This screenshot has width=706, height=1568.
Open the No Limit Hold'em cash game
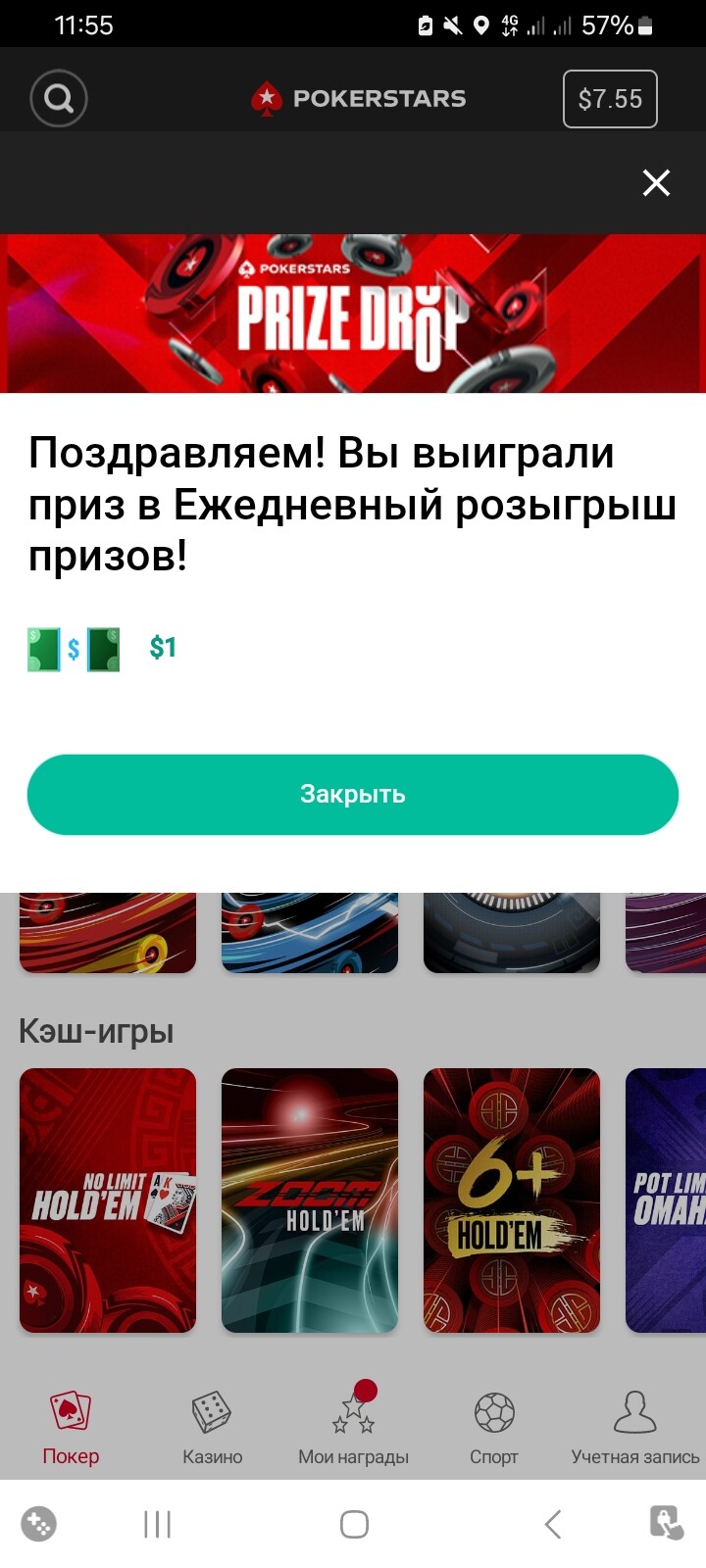click(x=108, y=1200)
